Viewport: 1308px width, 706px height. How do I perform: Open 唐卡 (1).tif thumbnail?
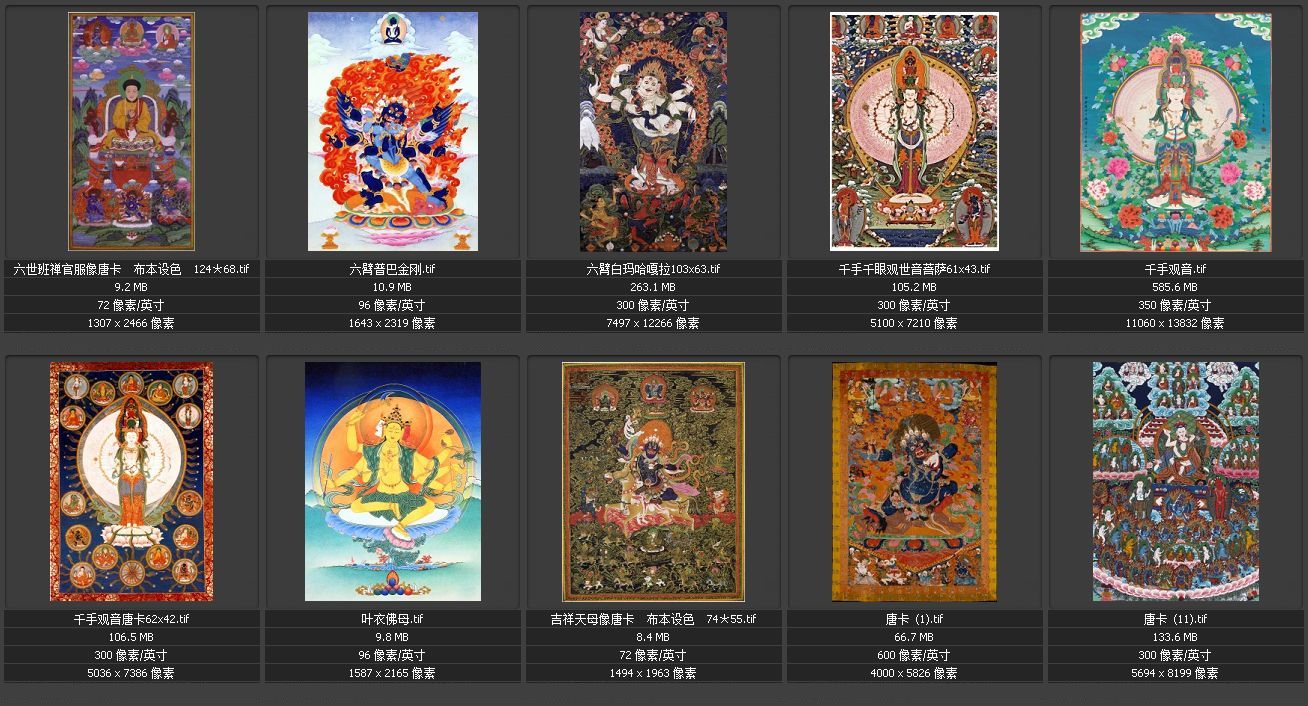click(x=914, y=481)
